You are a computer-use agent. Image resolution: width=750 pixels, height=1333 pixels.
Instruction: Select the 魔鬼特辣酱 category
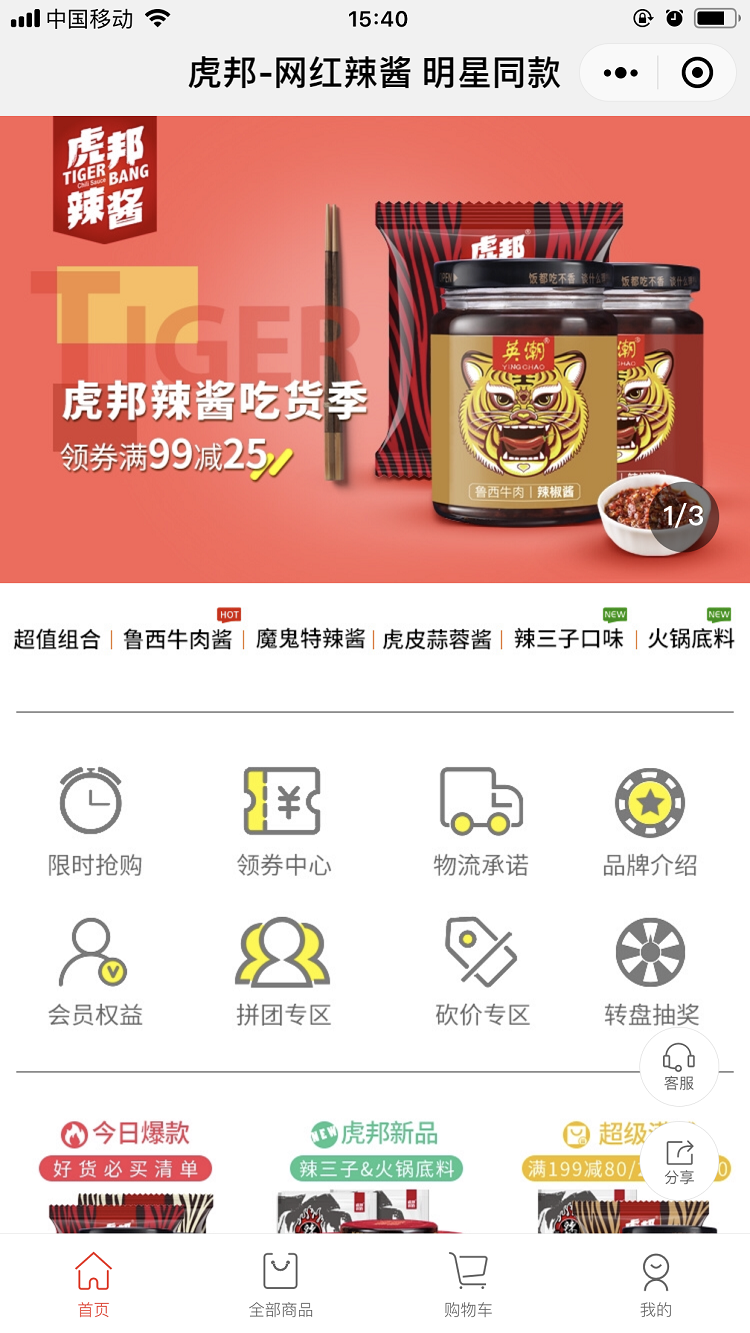coord(310,639)
